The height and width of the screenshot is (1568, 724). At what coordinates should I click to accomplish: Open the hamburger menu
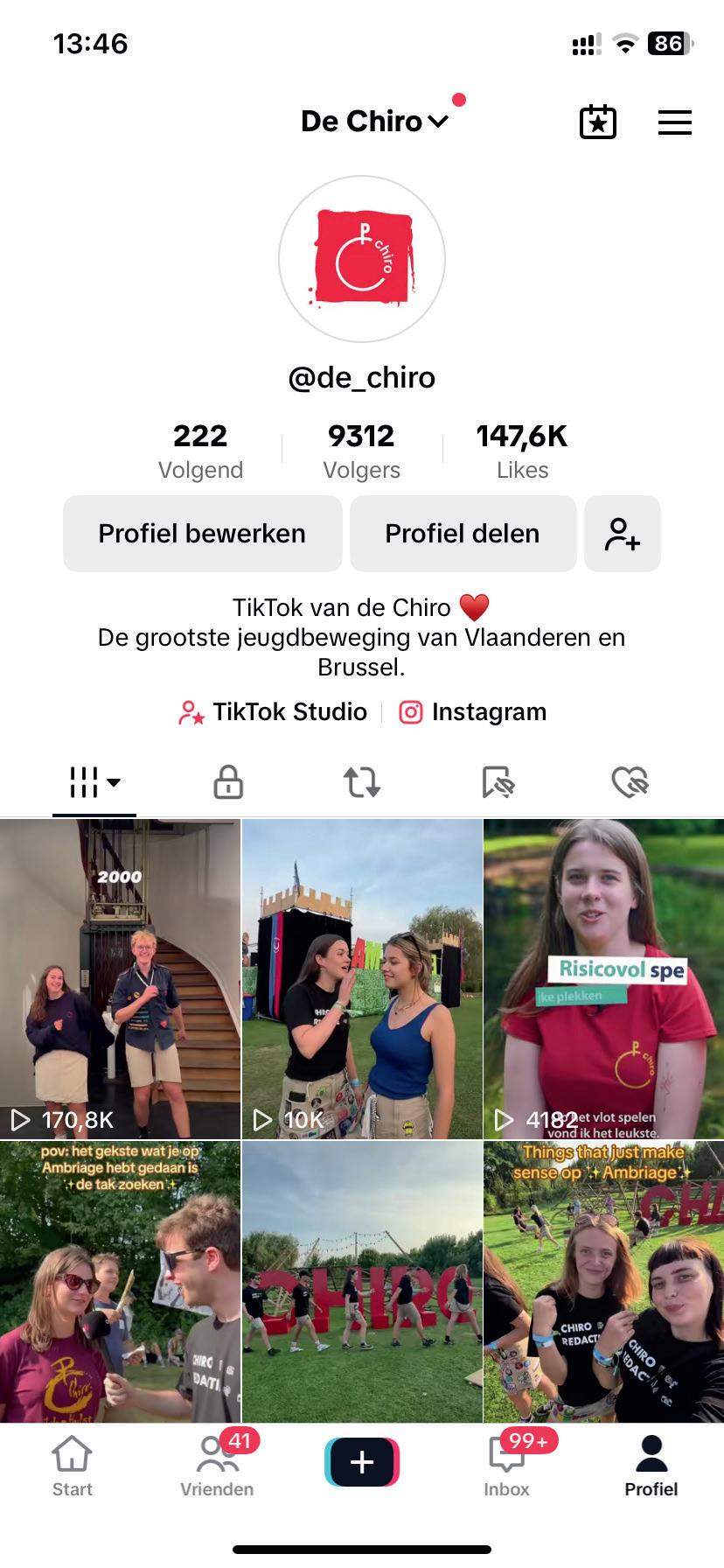[x=674, y=122]
